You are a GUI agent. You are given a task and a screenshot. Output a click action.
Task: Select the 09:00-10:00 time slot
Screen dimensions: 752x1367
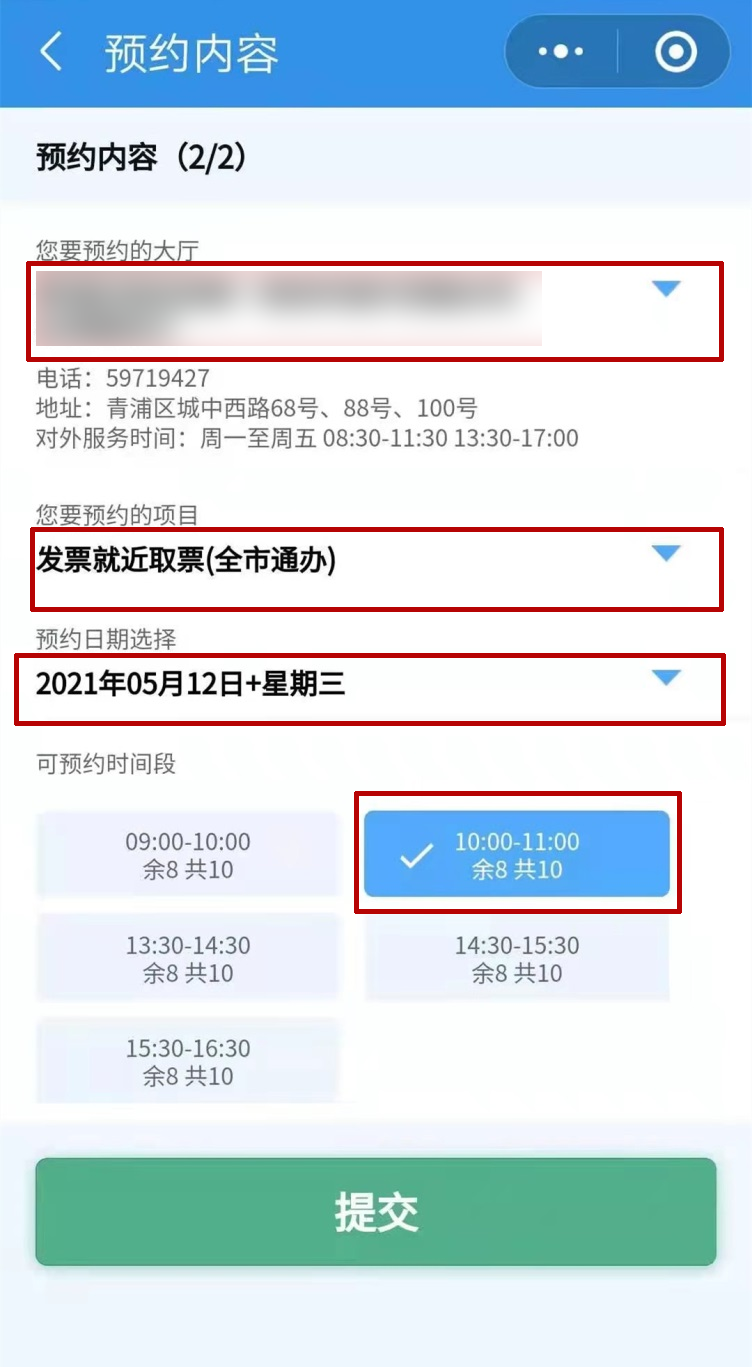[x=188, y=855]
